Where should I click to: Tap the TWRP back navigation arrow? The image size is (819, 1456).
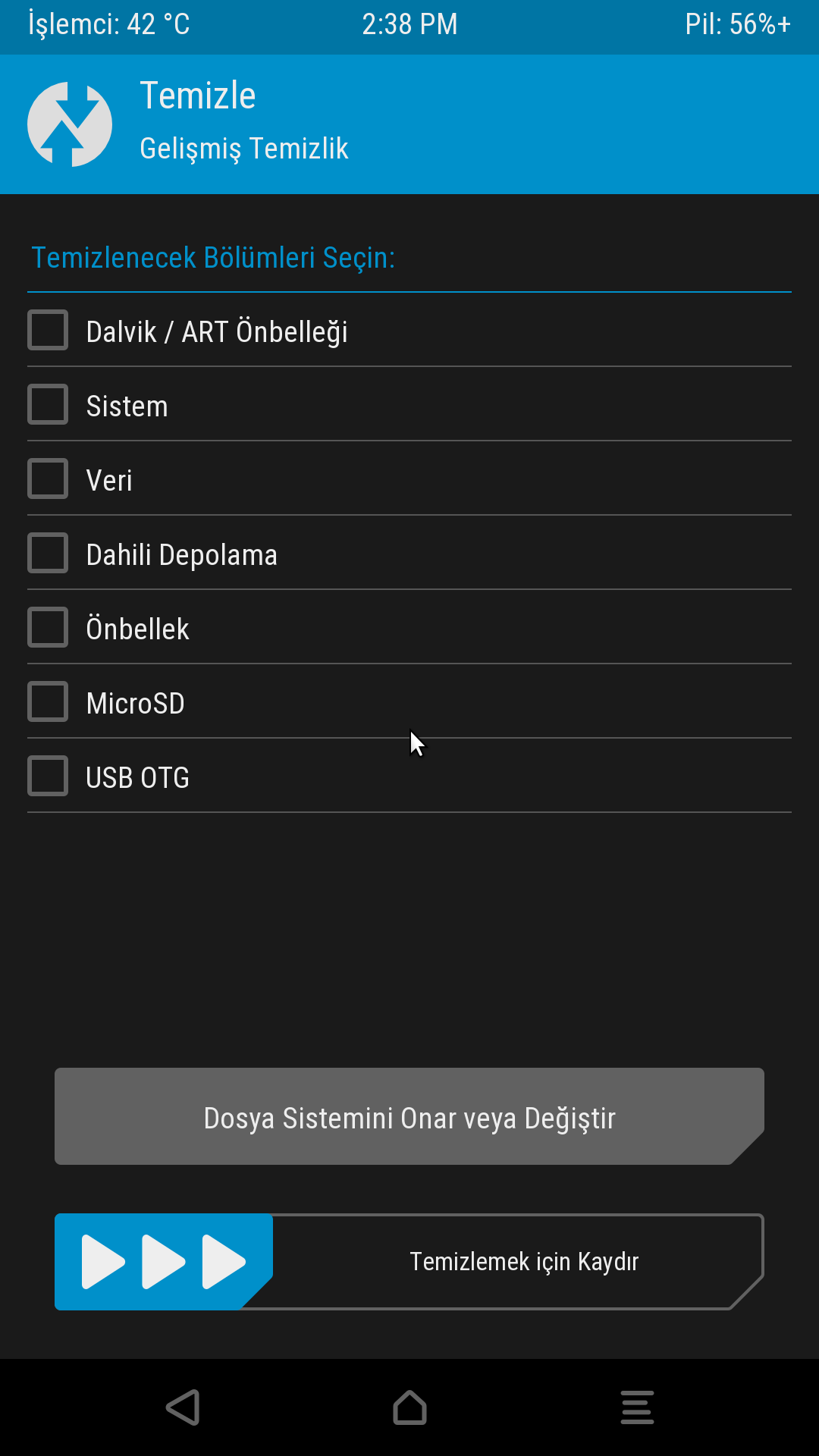click(183, 1407)
